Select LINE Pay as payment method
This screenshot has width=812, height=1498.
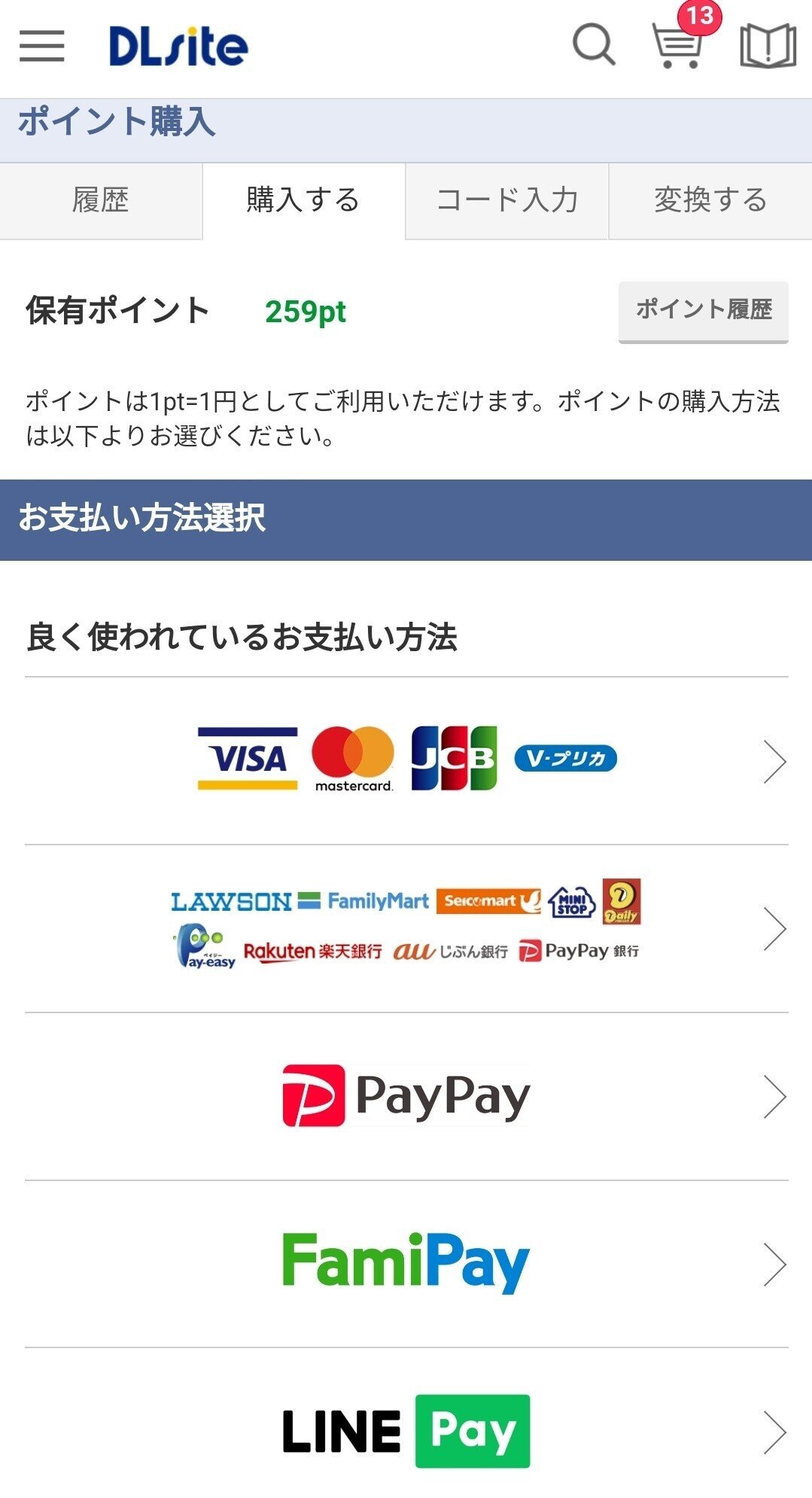406,1430
